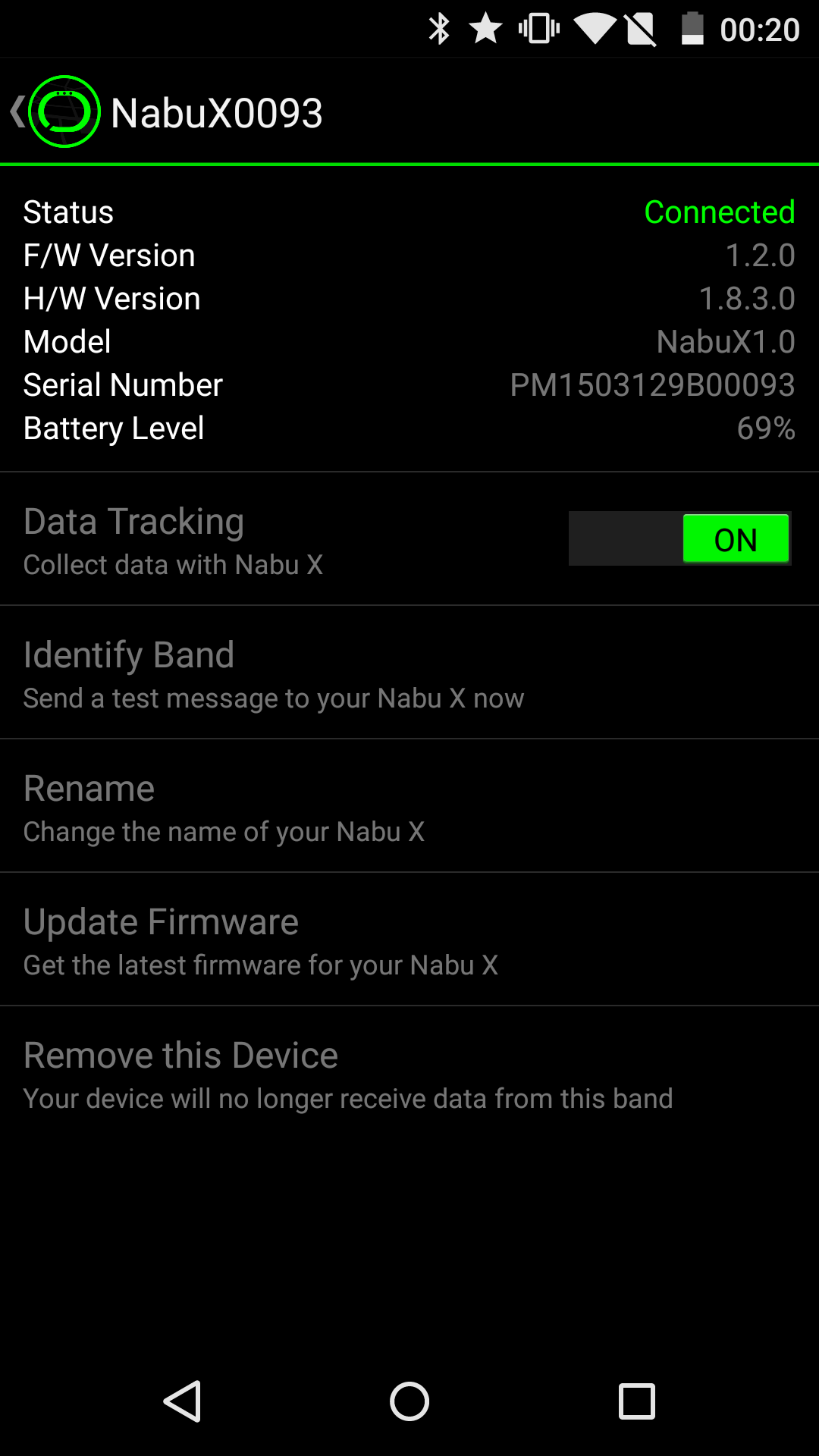Open Update Firmware
The width and height of the screenshot is (819, 1456).
[x=409, y=940]
